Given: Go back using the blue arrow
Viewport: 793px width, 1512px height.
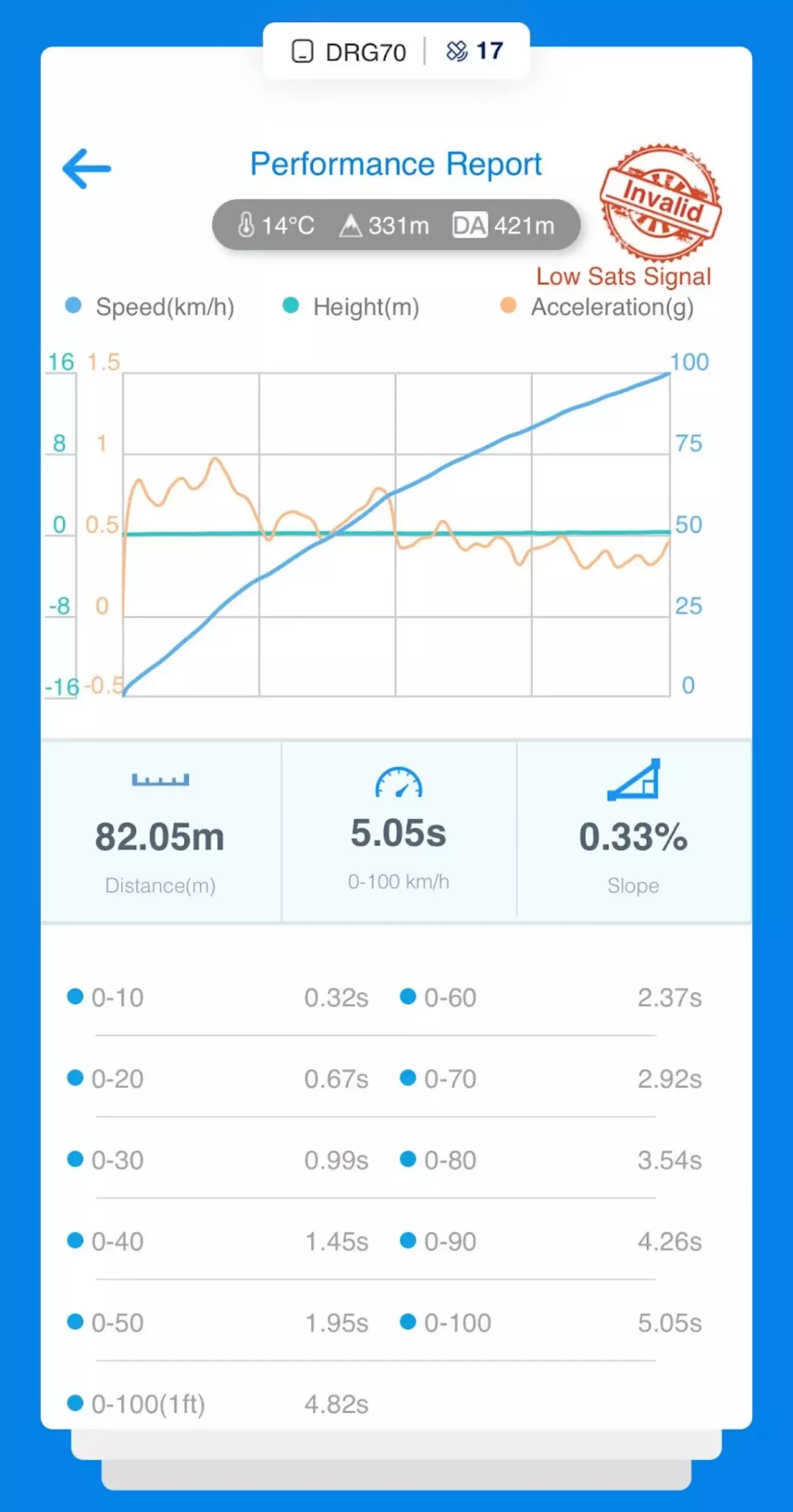Looking at the screenshot, I should [x=86, y=168].
